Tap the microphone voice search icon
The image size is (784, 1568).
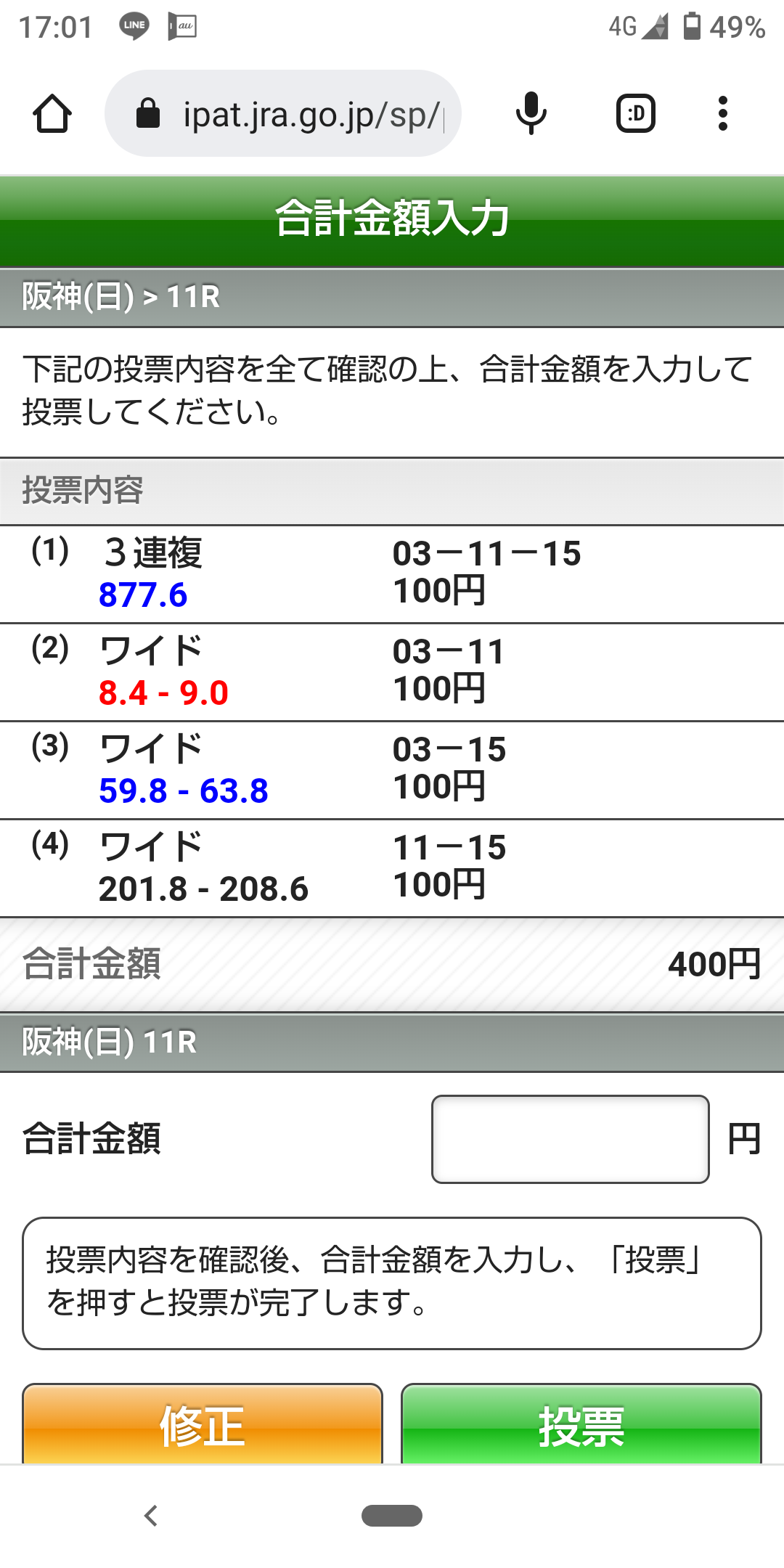point(531,113)
